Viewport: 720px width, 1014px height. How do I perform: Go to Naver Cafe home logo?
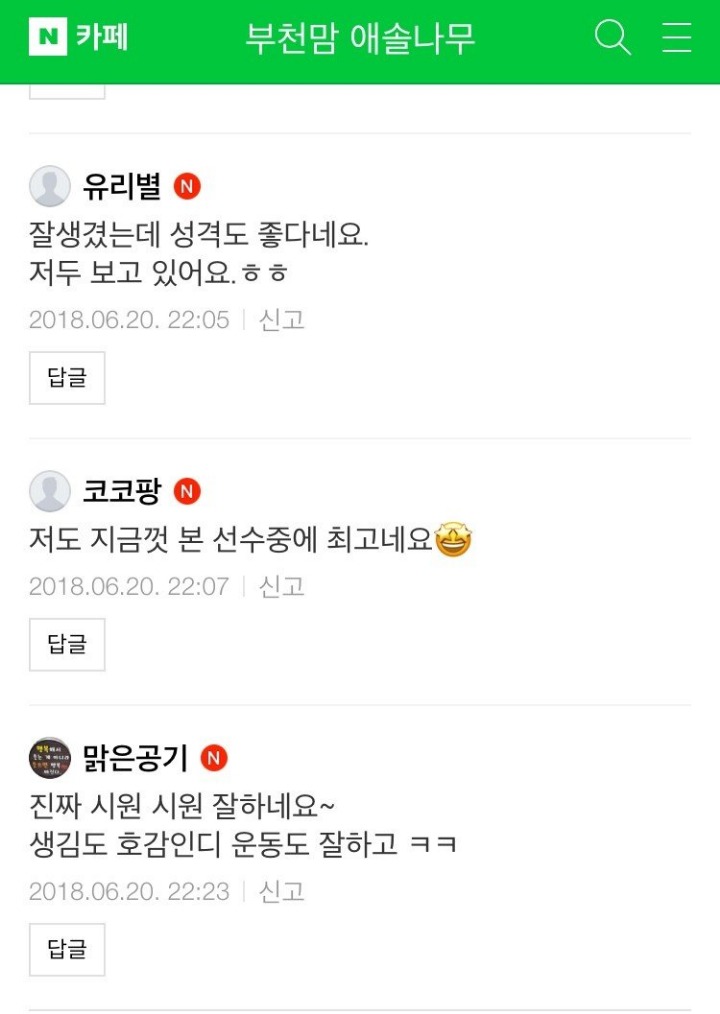(x=80, y=38)
